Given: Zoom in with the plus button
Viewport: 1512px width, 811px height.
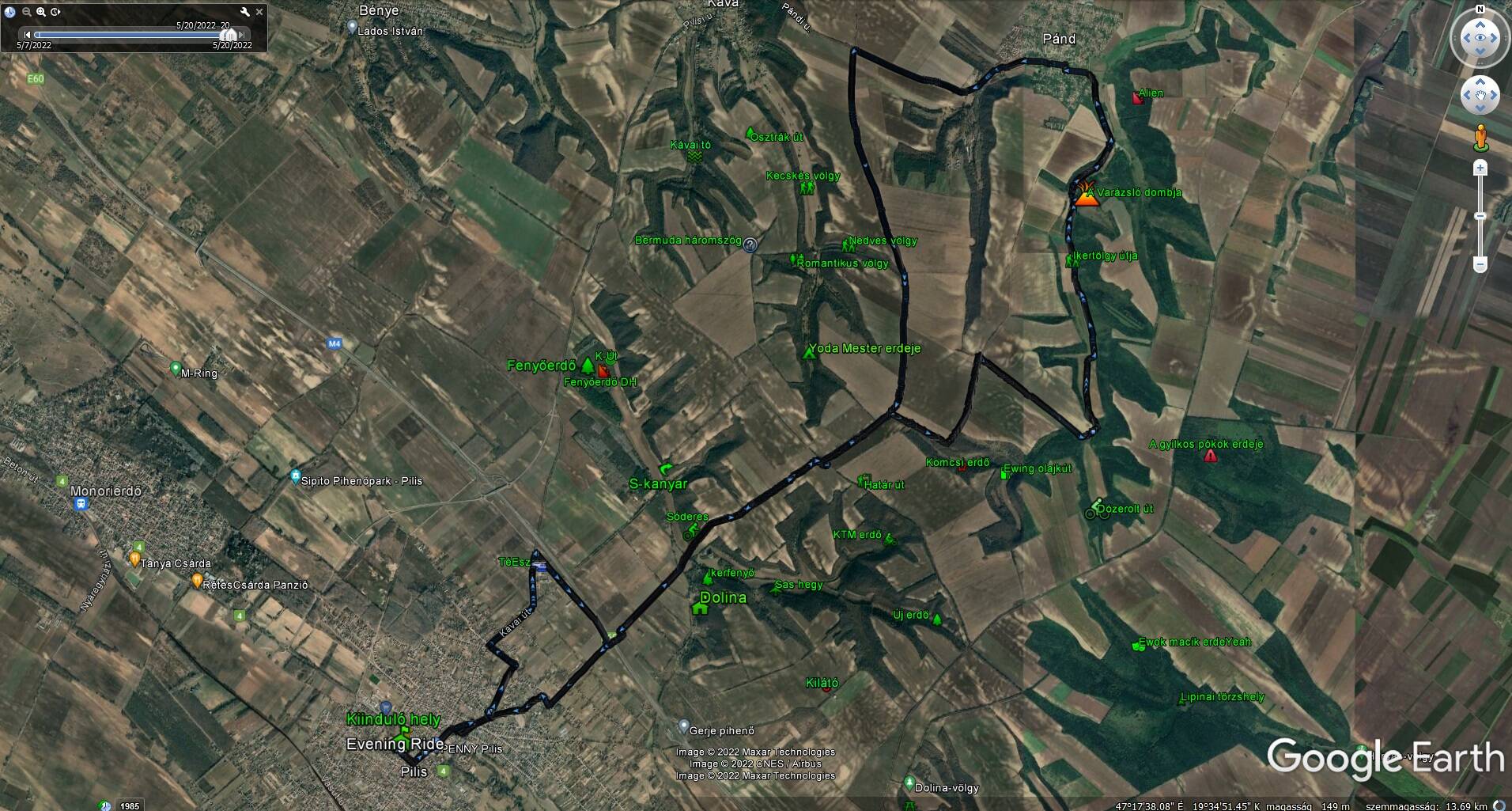Looking at the screenshot, I should tap(1480, 168).
